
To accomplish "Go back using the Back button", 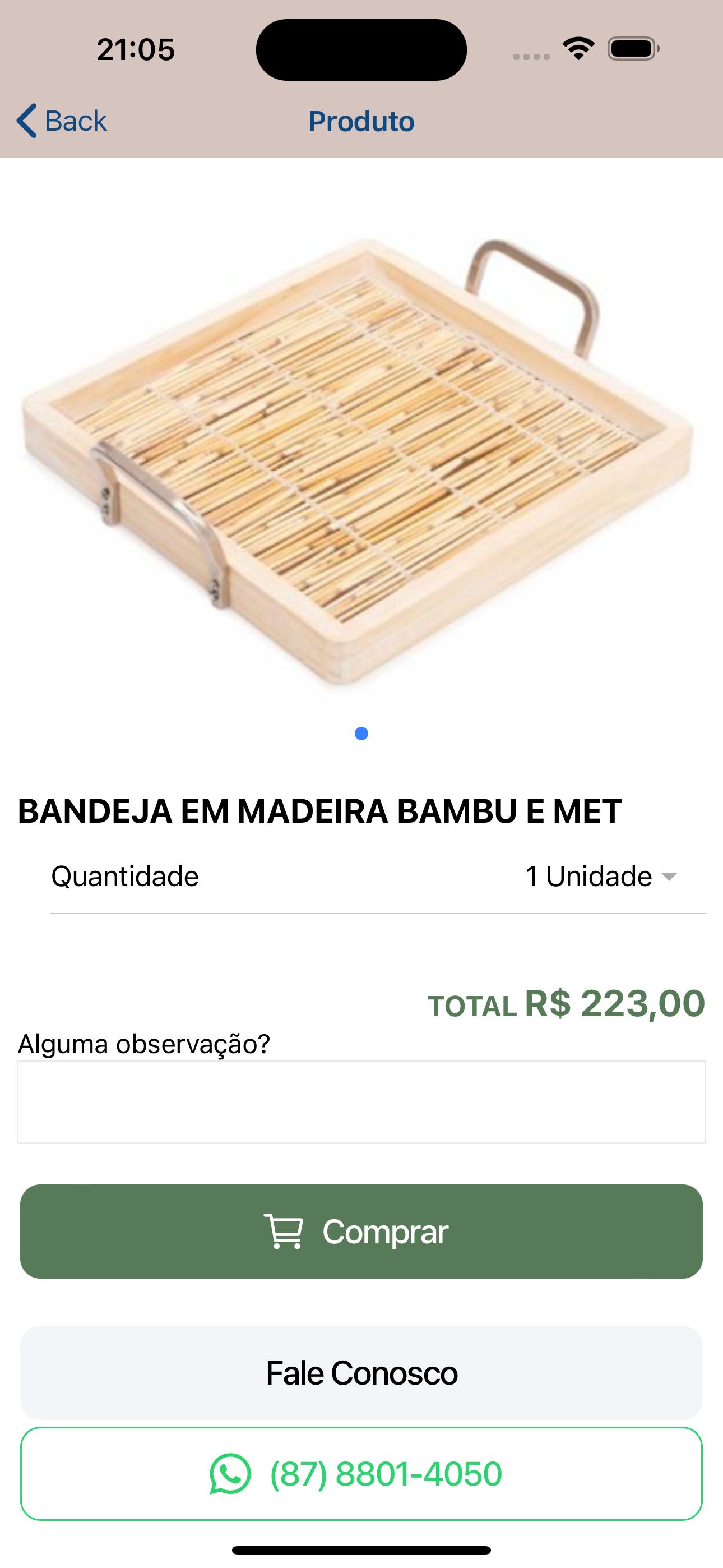I will [x=62, y=121].
